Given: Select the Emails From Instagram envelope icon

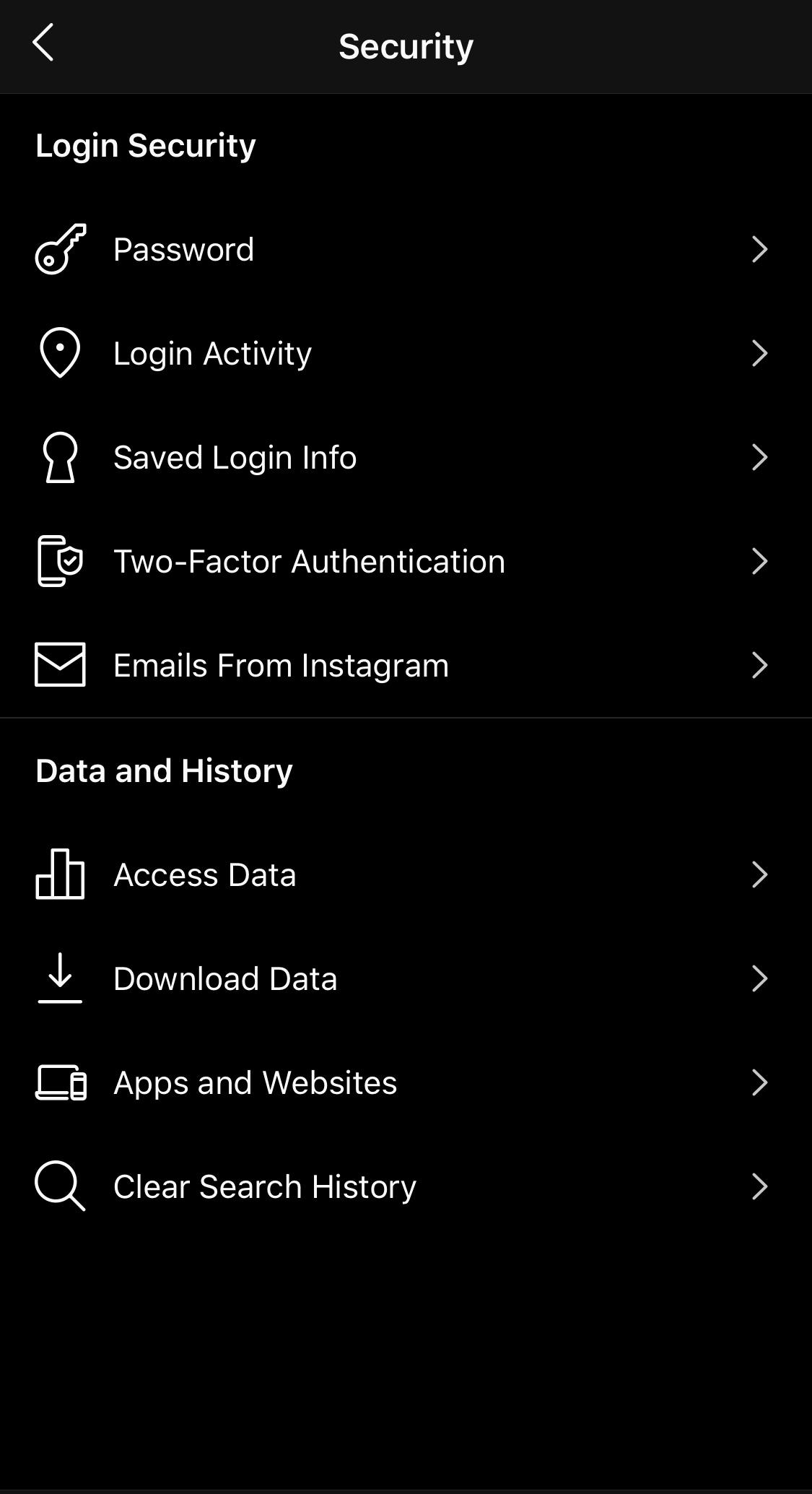Looking at the screenshot, I should [x=61, y=664].
